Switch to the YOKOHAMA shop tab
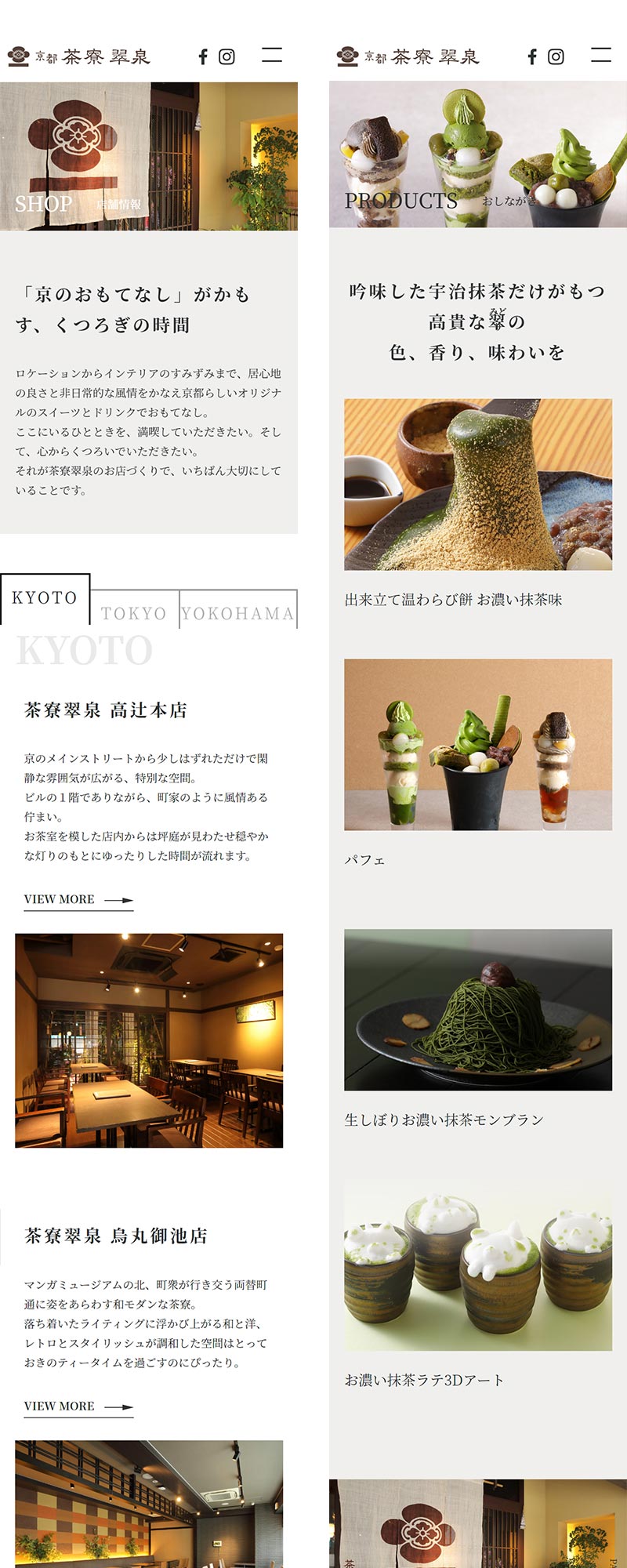The height and width of the screenshot is (1568, 627). pyautogui.click(x=237, y=613)
